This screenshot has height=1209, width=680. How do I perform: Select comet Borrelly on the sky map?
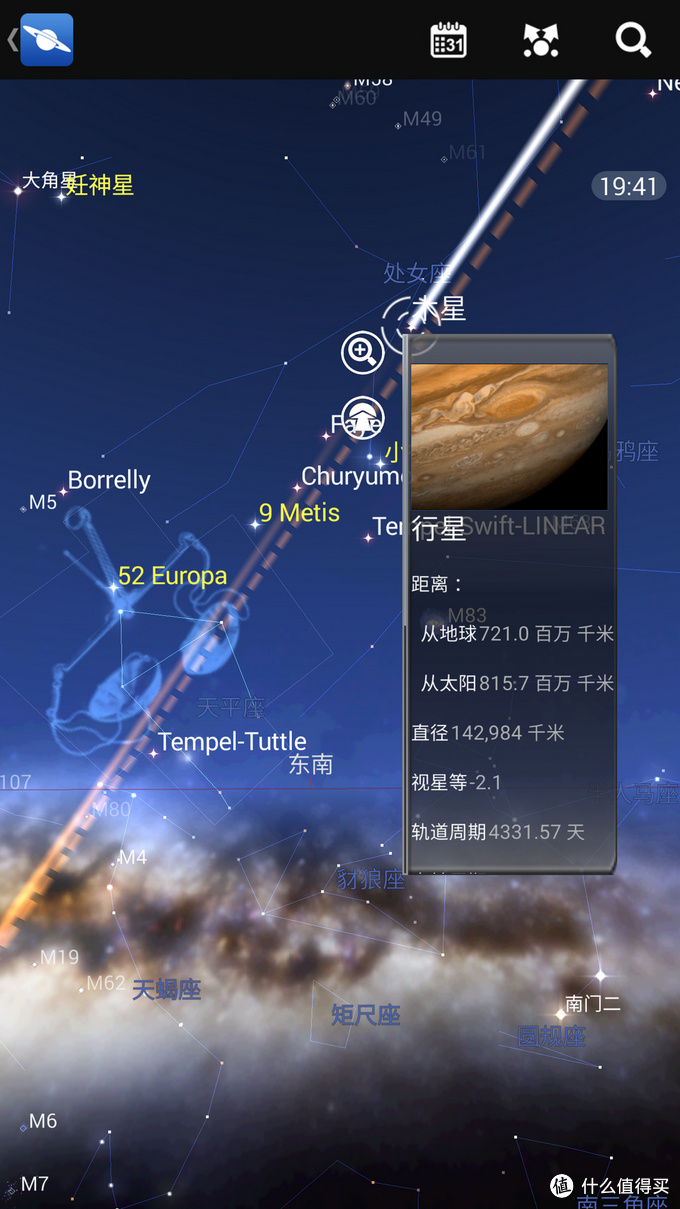pyautogui.click(x=108, y=480)
